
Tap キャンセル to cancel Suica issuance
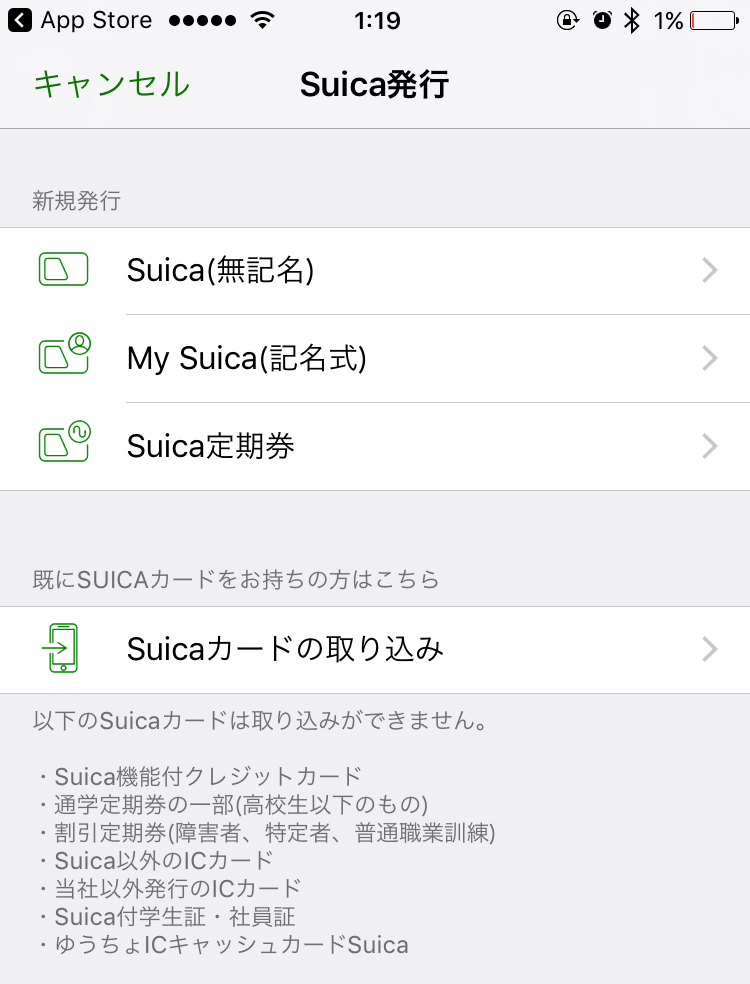point(110,85)
